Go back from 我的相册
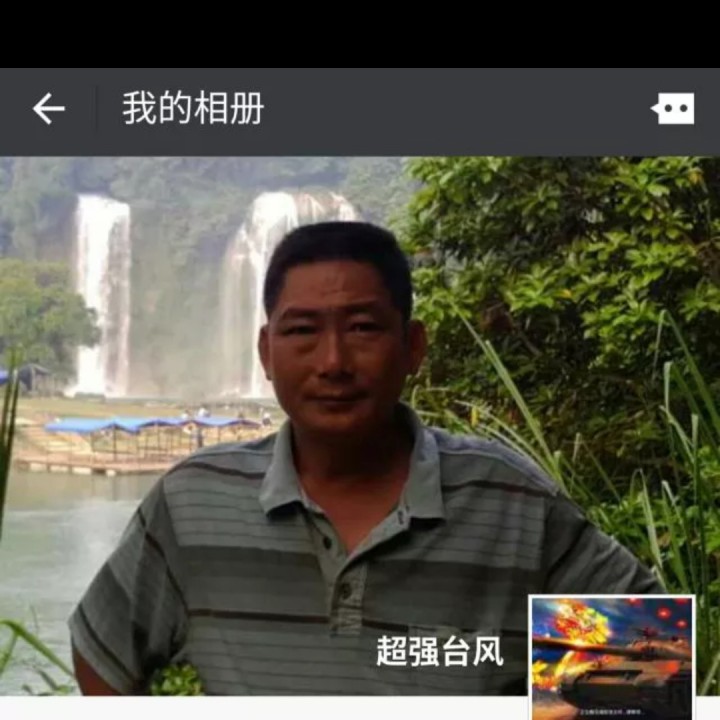Image resolution: width=720 pixels, height=720 pixels. [48, 109]
